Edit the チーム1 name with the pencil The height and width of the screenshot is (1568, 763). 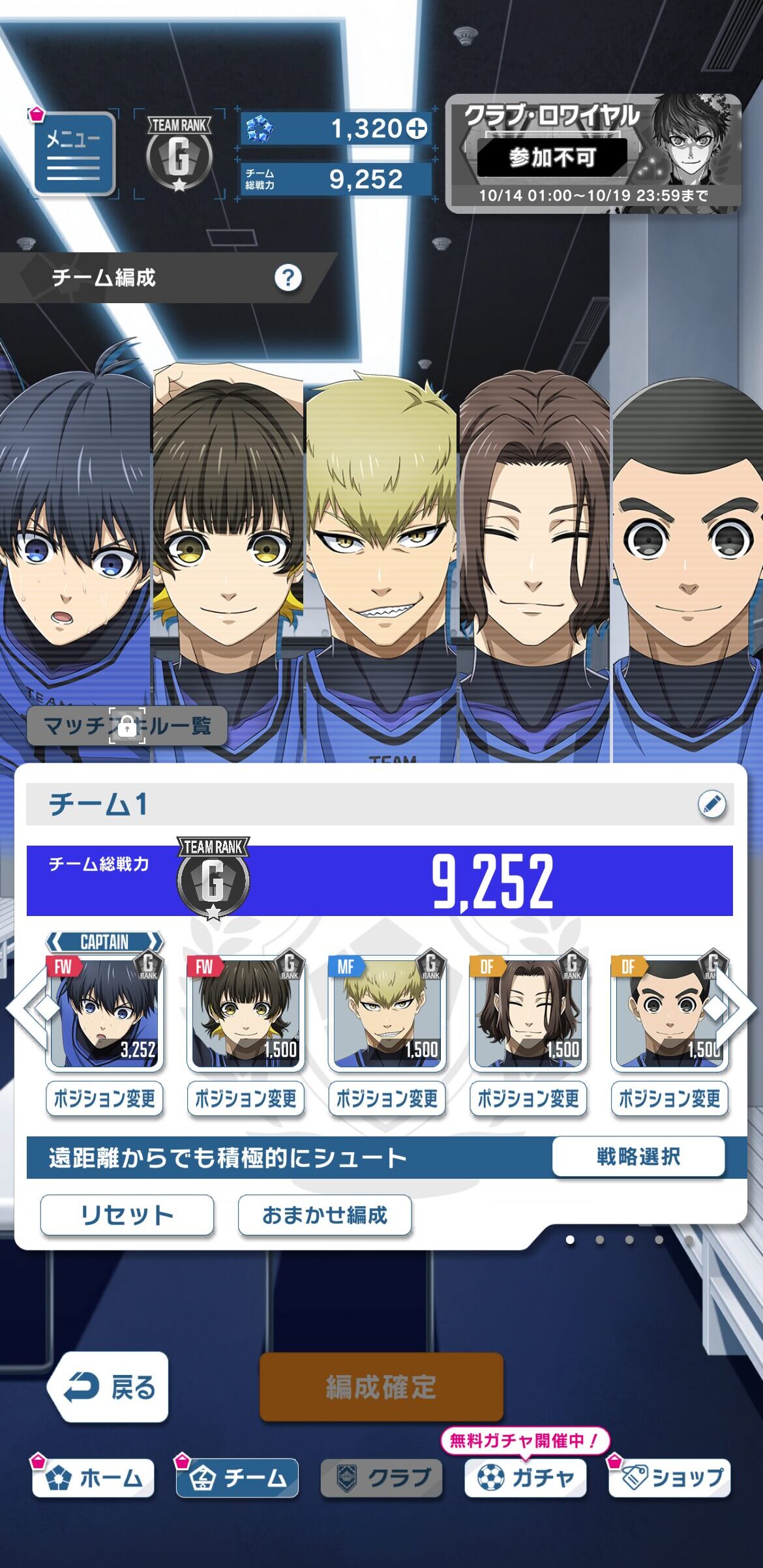(x=711, y=803)
